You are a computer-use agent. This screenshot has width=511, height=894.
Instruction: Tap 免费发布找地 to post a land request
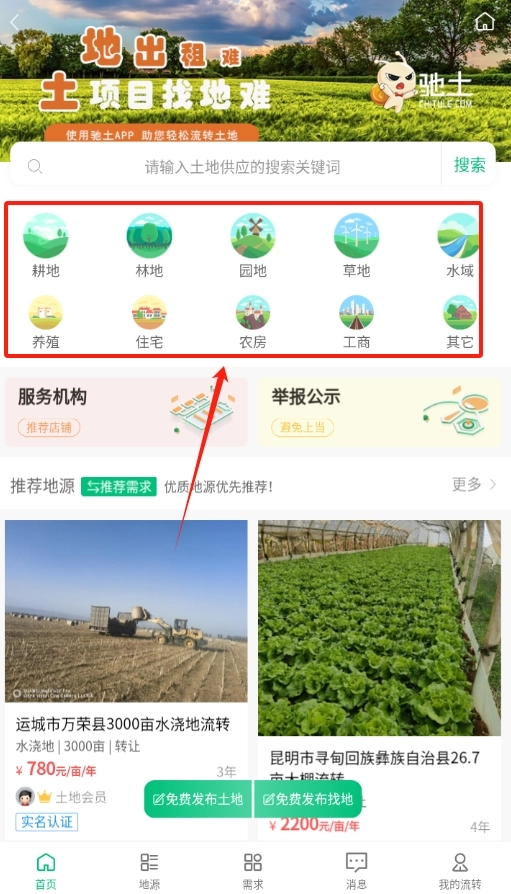point(307,799)
